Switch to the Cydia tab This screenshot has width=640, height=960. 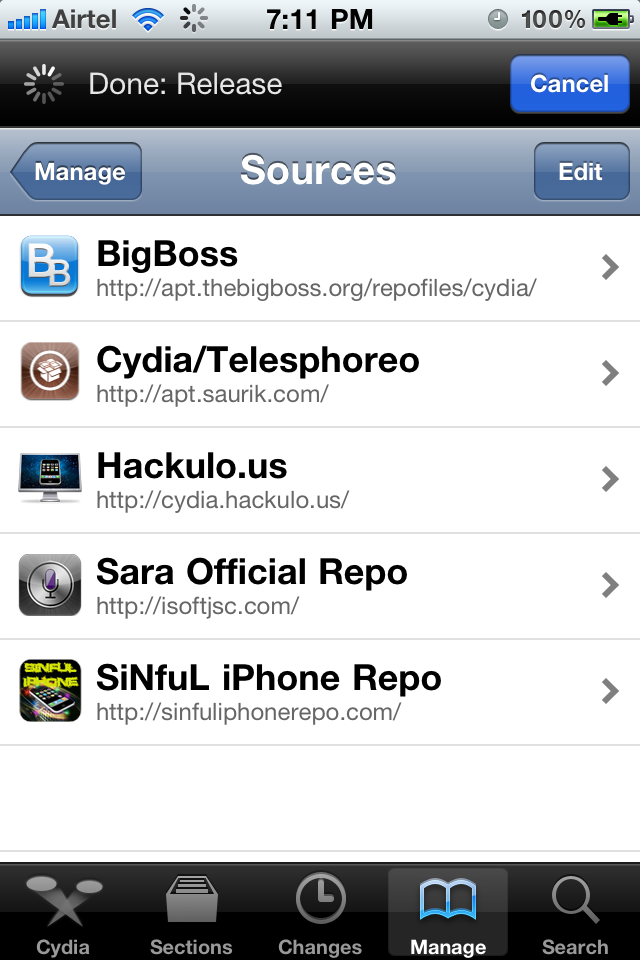(63, 915)
